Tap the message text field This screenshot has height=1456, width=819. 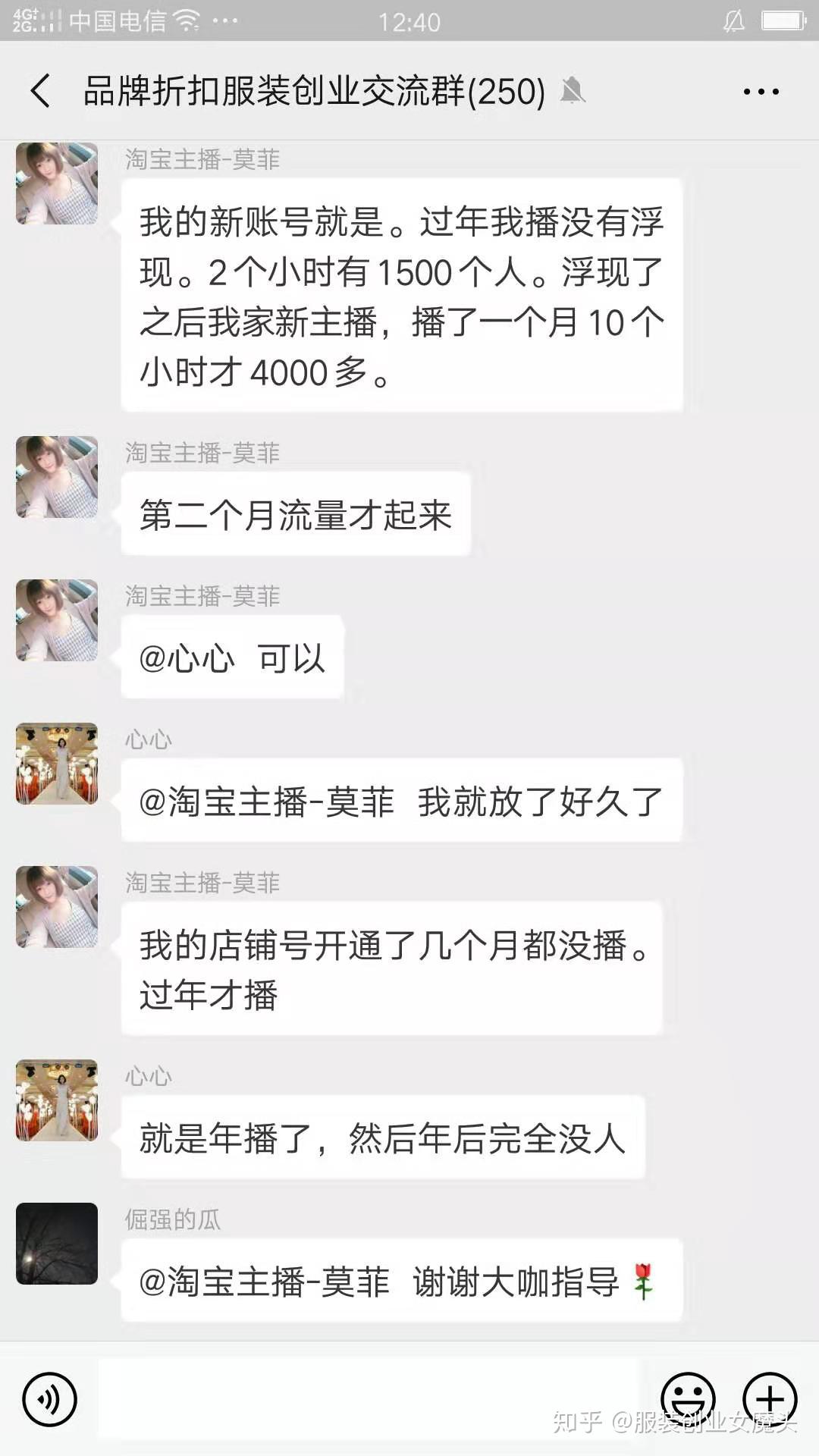tap(370, 1399)
